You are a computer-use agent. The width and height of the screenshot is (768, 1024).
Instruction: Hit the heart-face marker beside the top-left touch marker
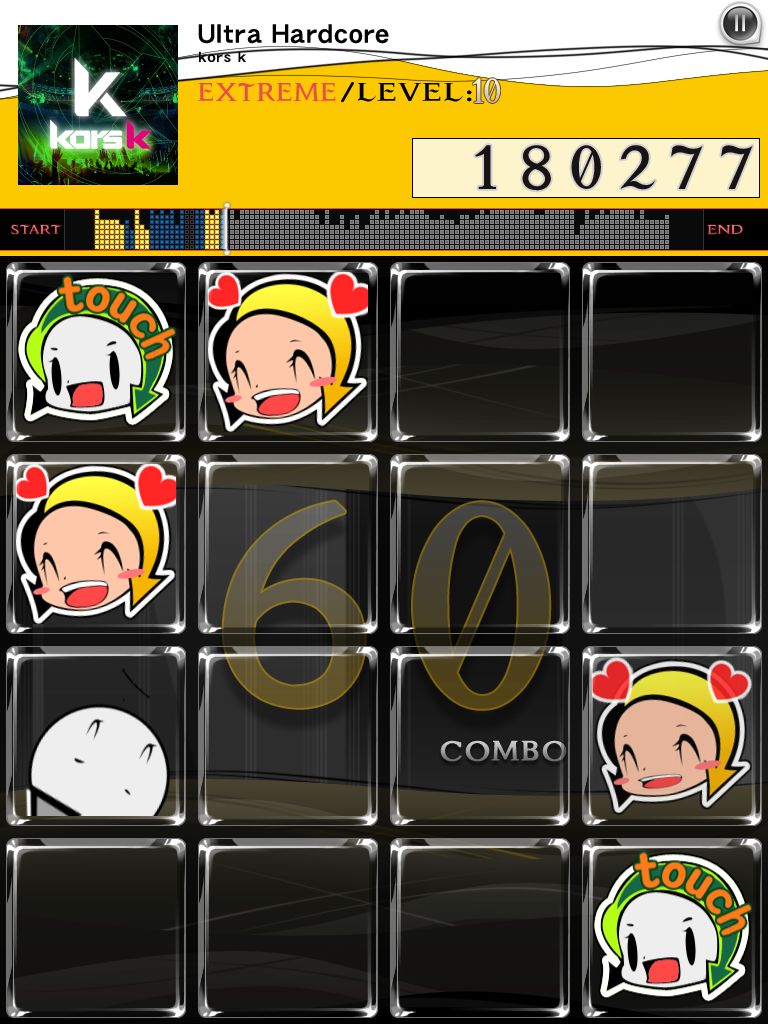point(288,352)
